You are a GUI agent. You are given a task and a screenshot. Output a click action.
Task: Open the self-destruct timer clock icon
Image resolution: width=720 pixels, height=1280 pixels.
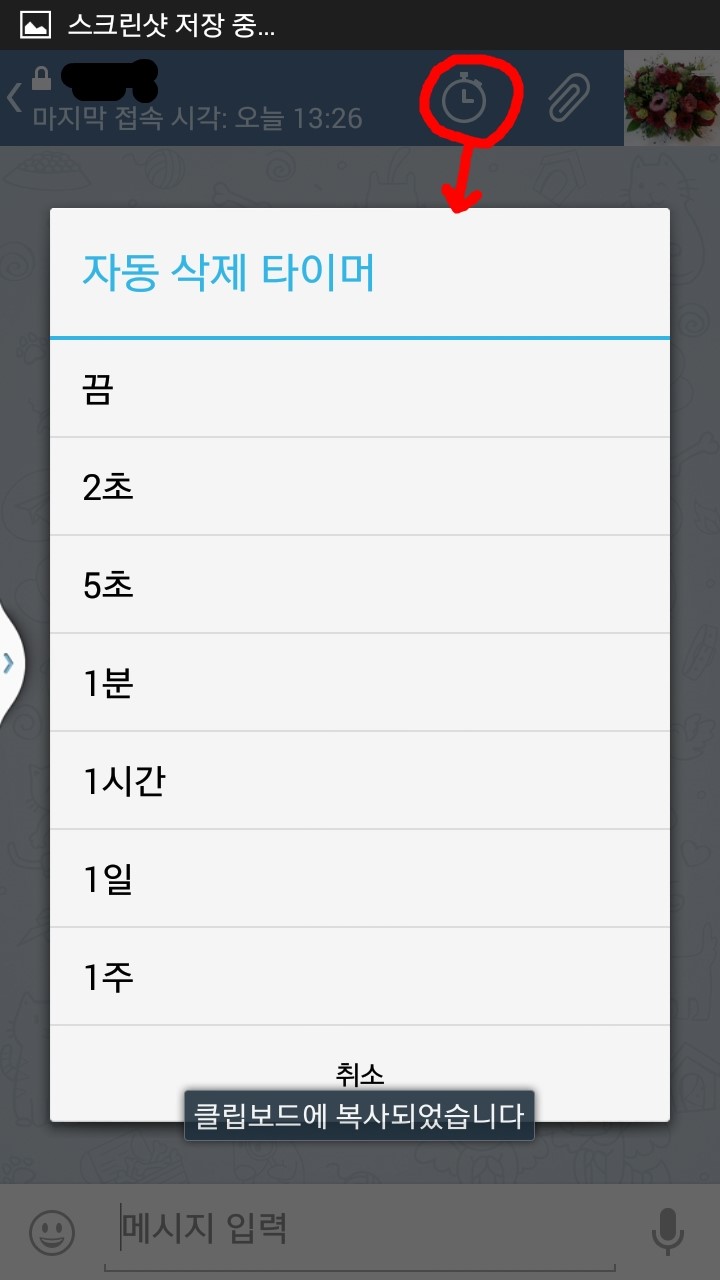pyautogui.click(x=464, y=99)
